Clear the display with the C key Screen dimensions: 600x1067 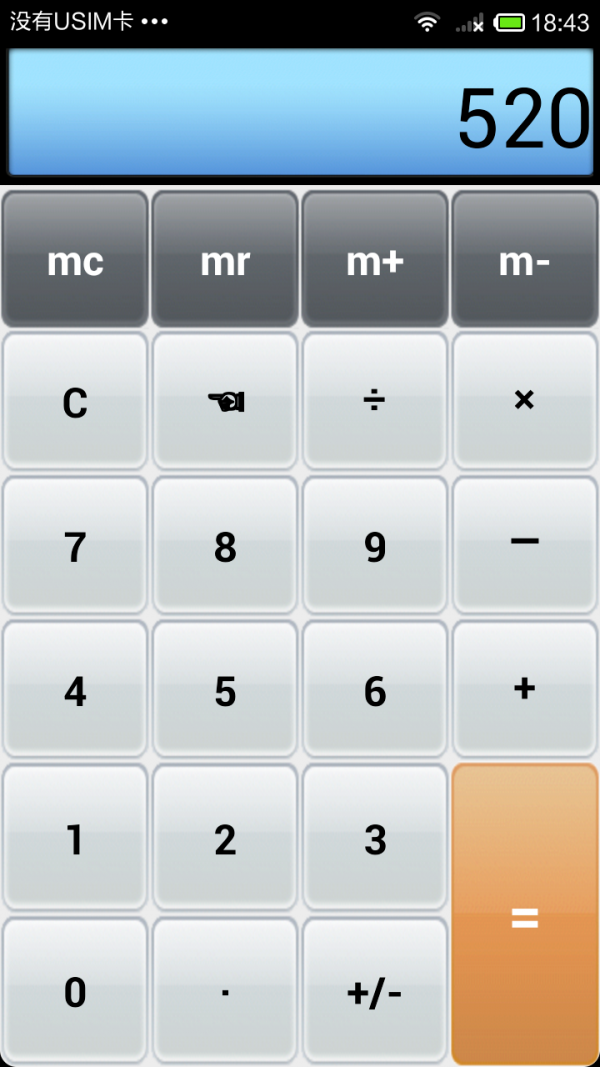(x=75, y=401)
